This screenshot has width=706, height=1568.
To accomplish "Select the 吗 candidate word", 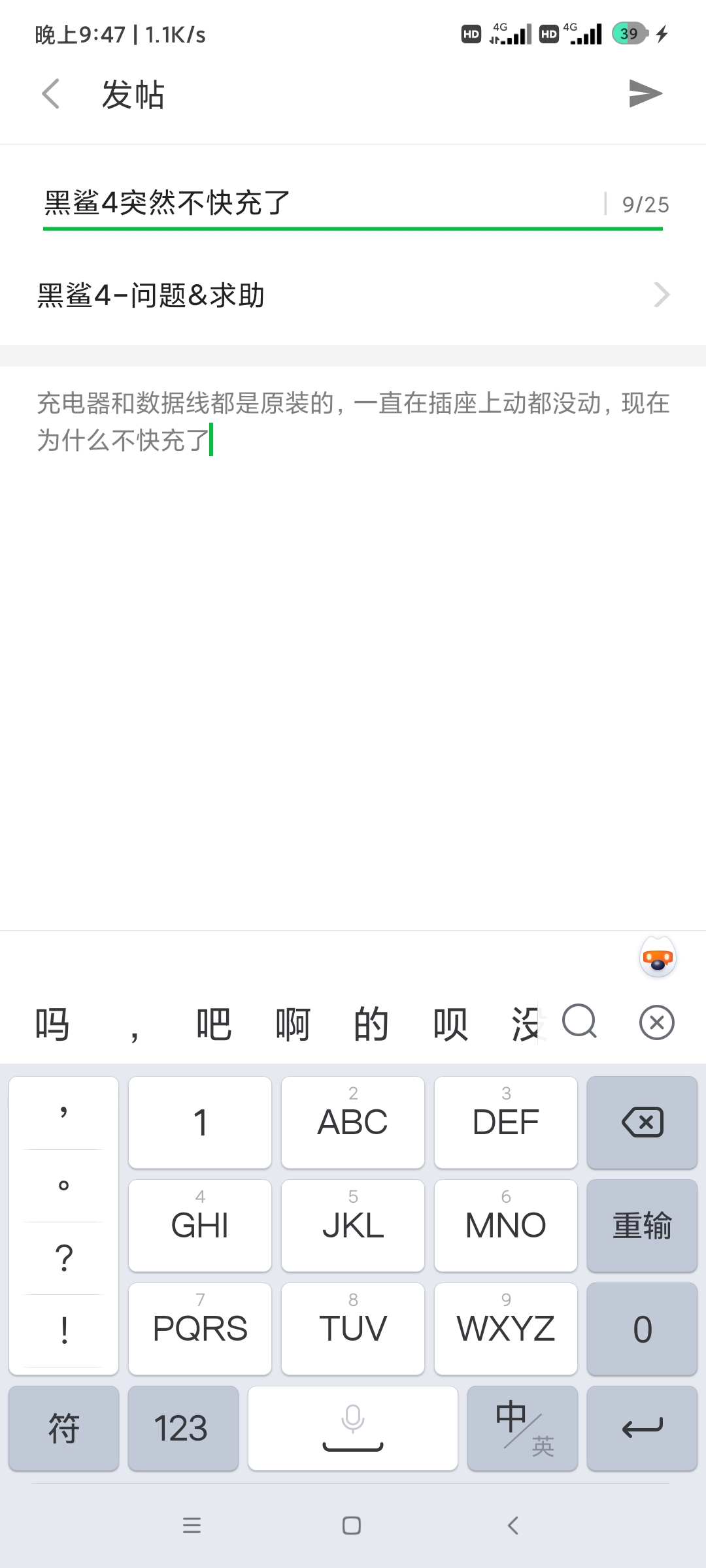I will click(x=52, y=1024).
